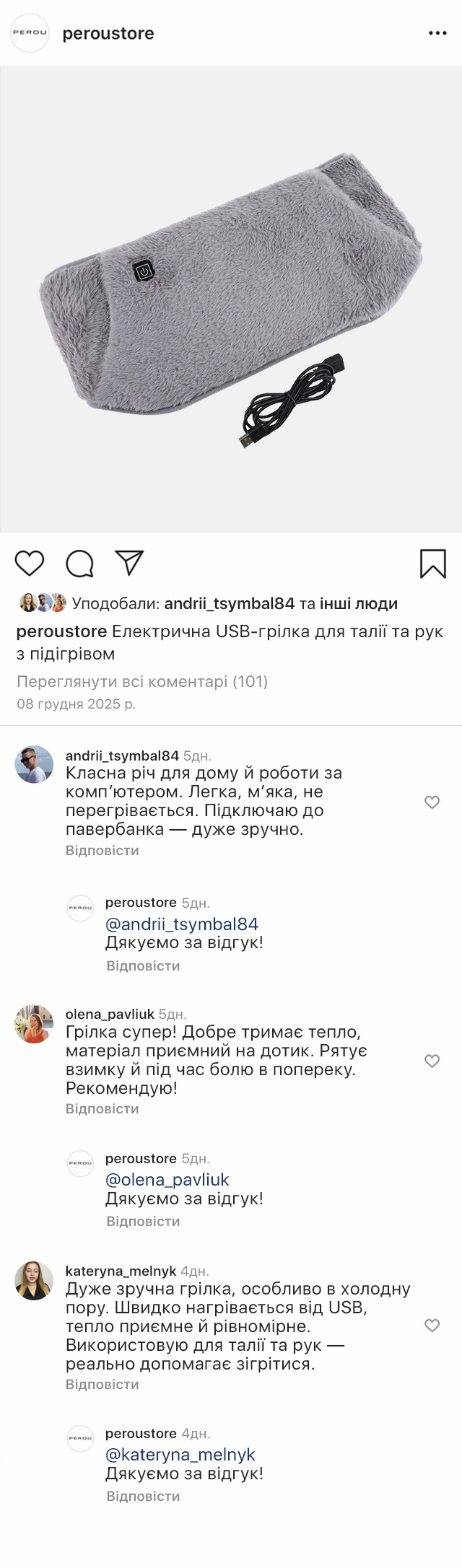462x1568 pixels.
Task: Like the peroustore post
Action: 30,564
